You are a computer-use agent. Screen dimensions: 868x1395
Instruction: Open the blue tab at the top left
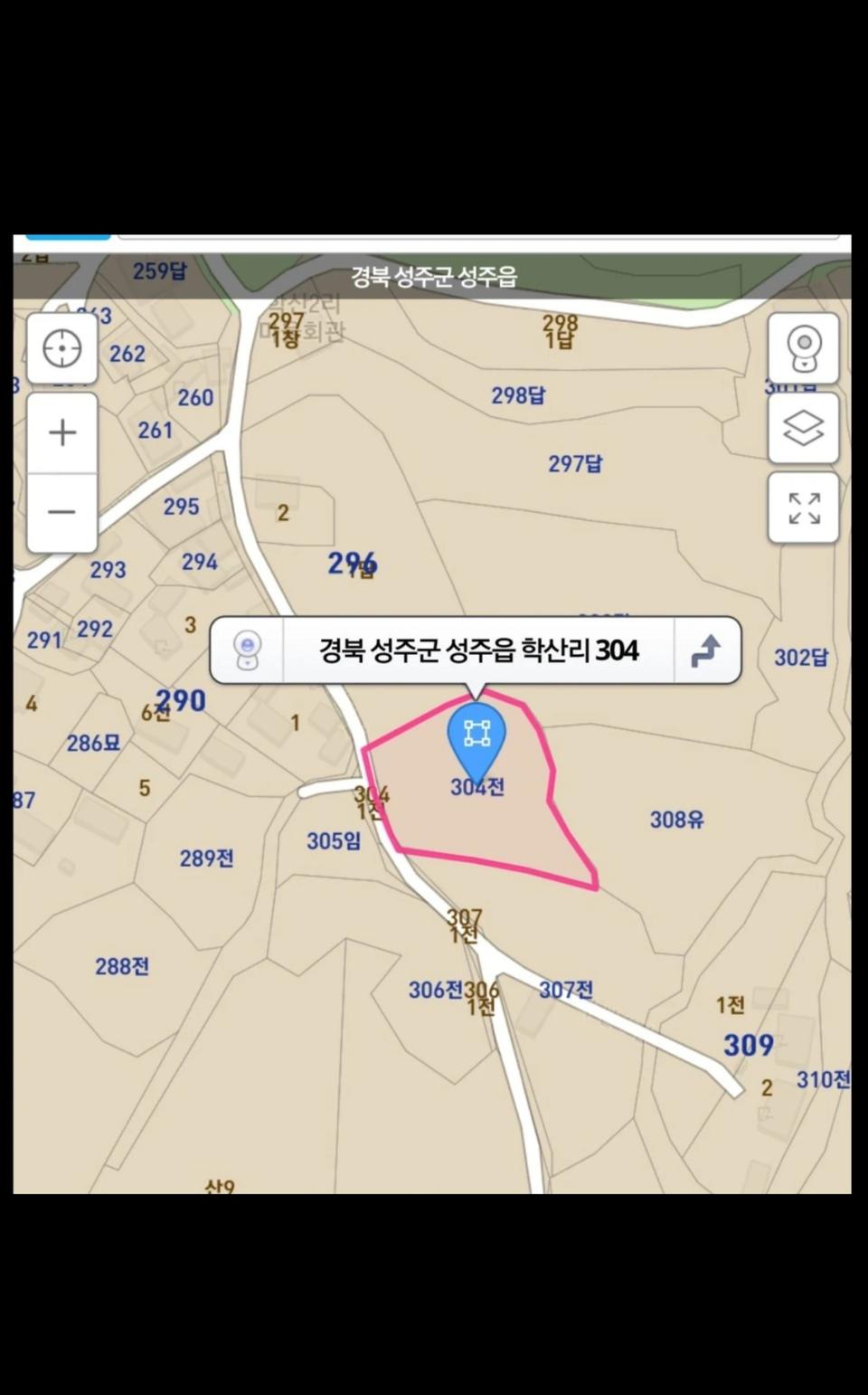[x=68, y=237]
